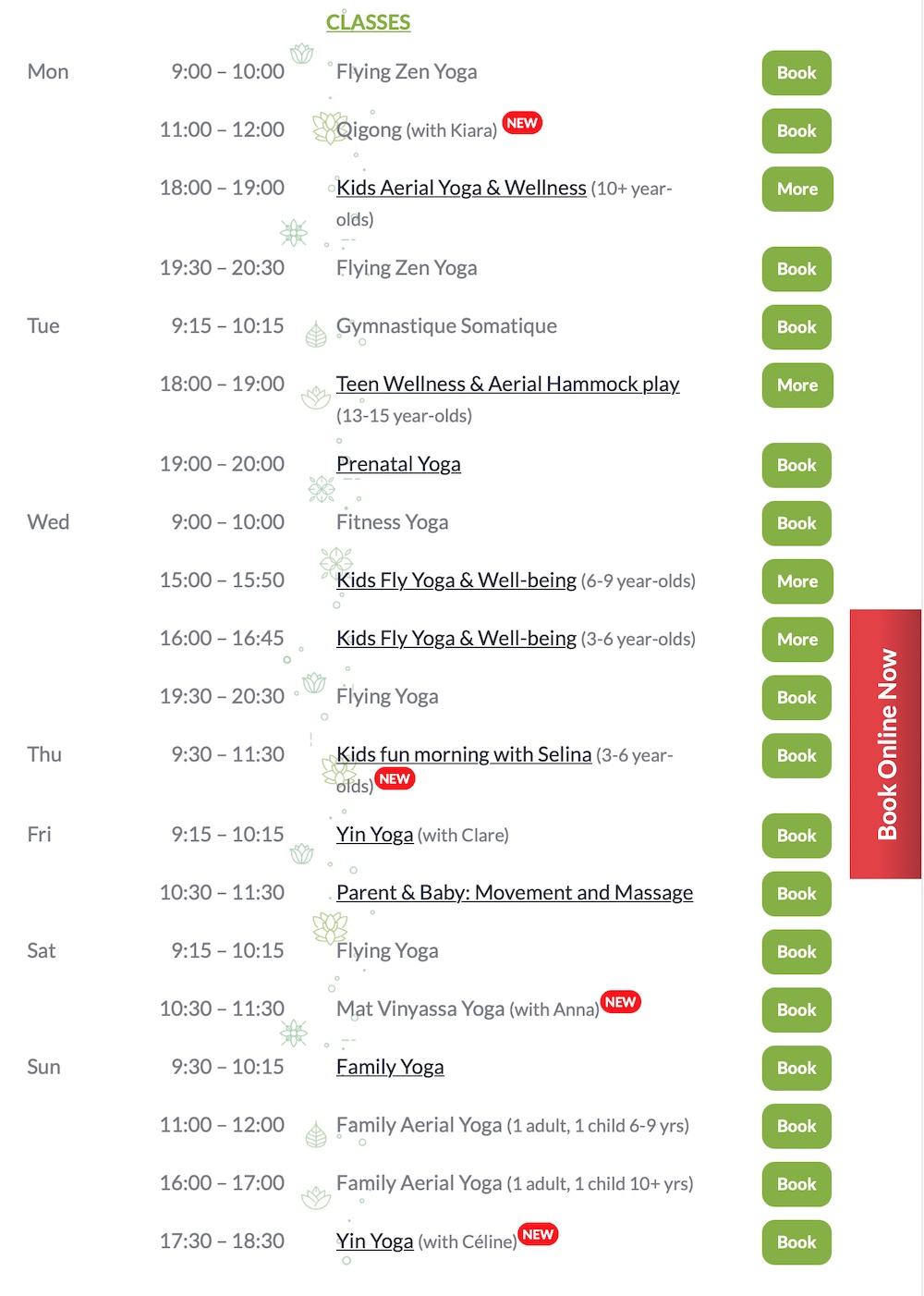924x1296 pixels.
Task: Book Family Aerial Yoga for child 6-9 yrs
Action: (x=796, y=1126)
